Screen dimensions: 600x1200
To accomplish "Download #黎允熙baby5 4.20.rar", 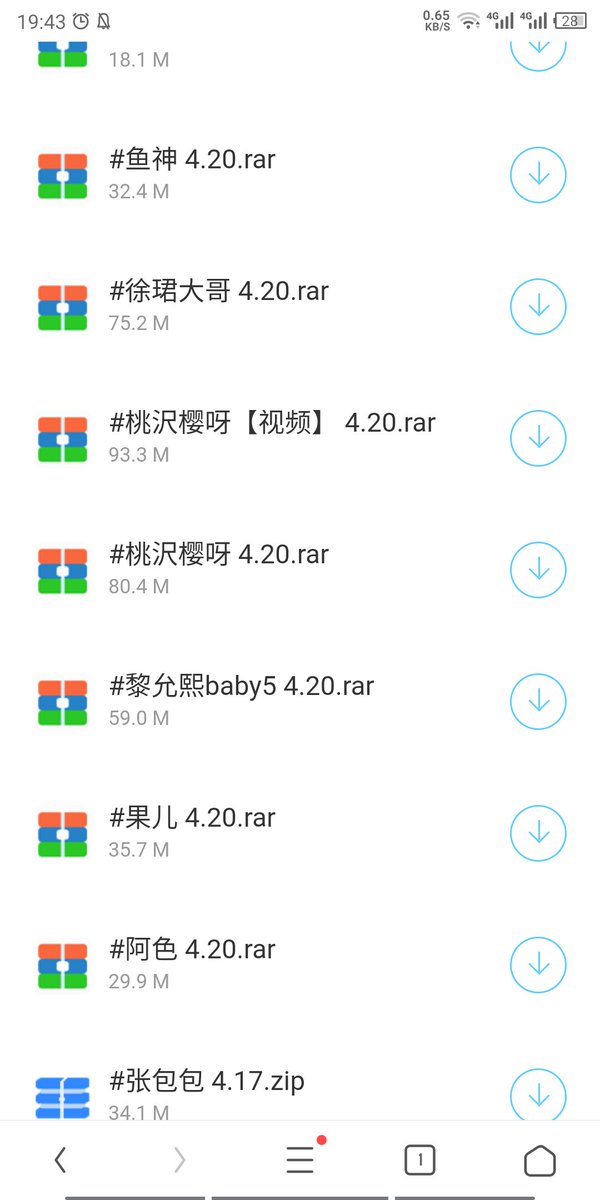I will coord(539,701).
